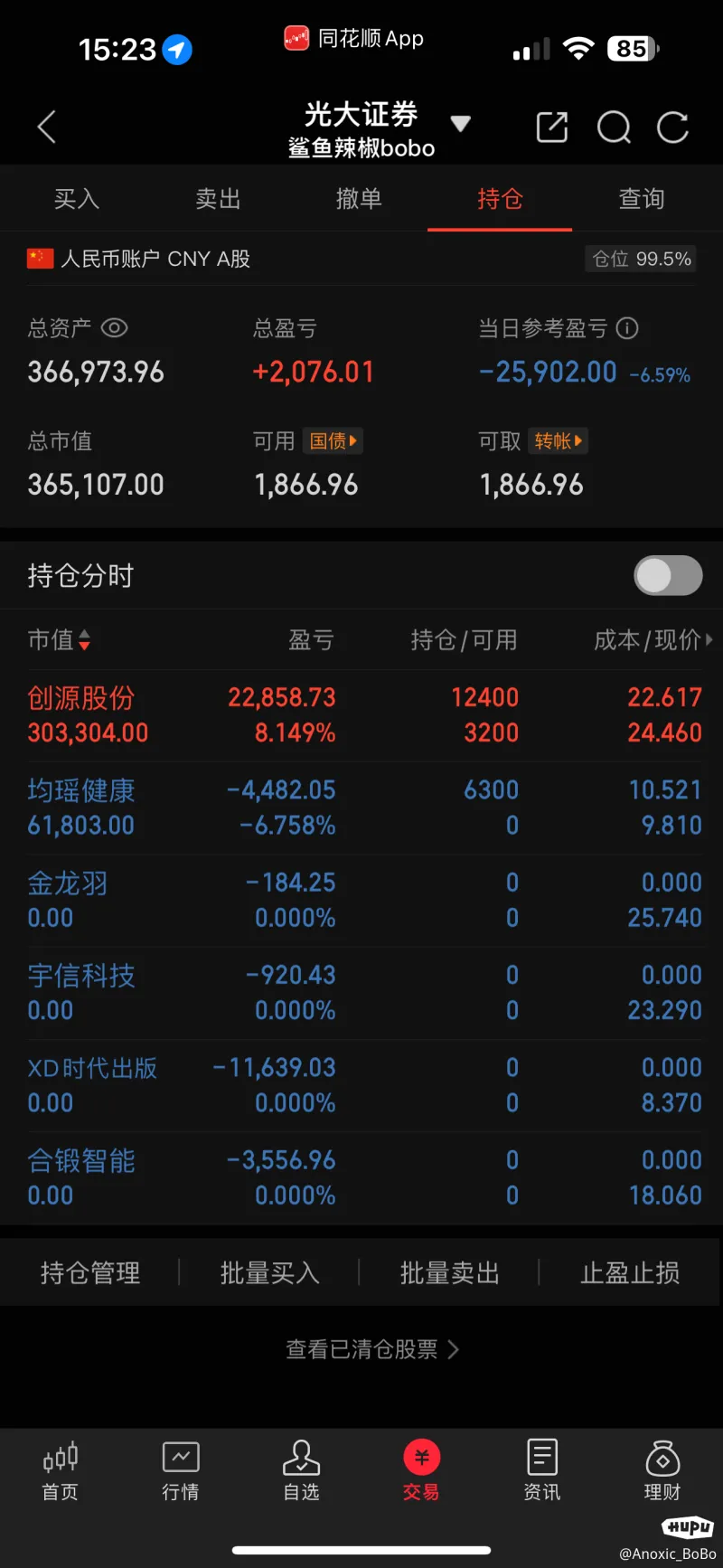723x1568 pixels.
Task: Switch to the 买入 tab
Action: 77,199
